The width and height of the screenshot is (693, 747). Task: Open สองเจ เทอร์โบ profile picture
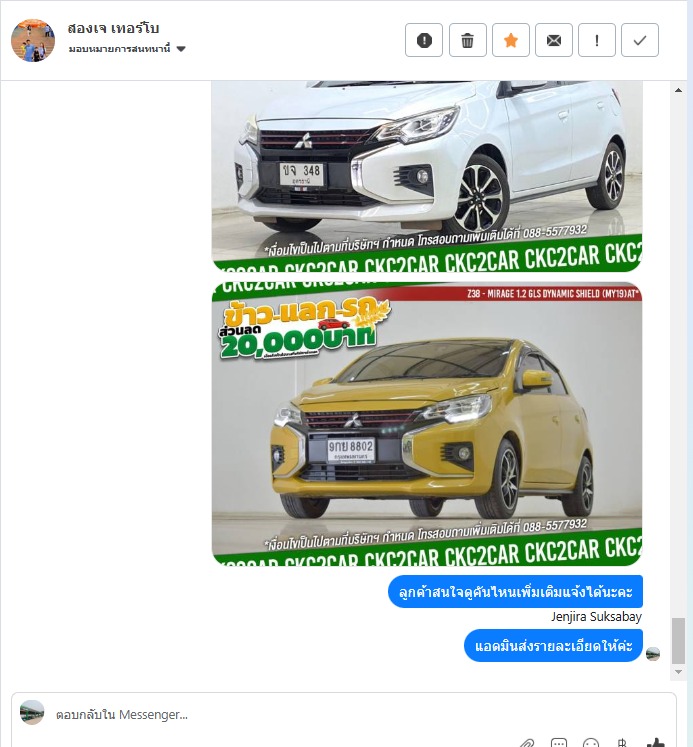click(33, 40)
